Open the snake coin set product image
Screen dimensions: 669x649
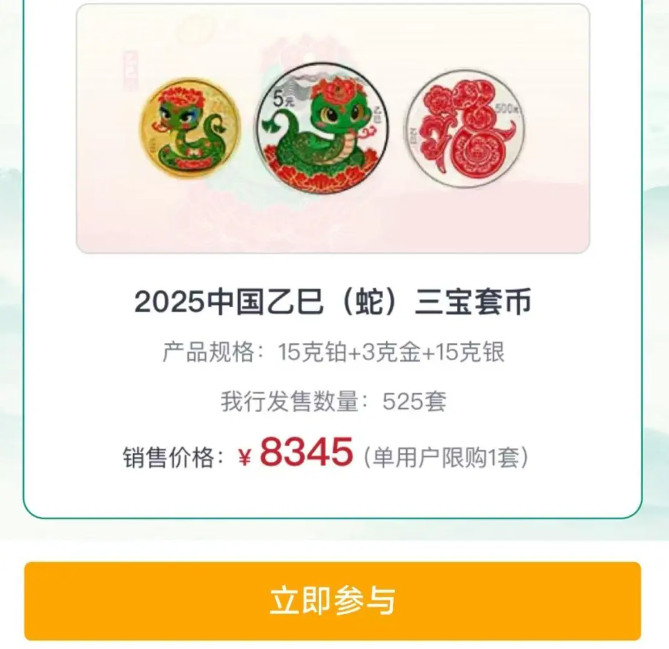tap(333, 128)
